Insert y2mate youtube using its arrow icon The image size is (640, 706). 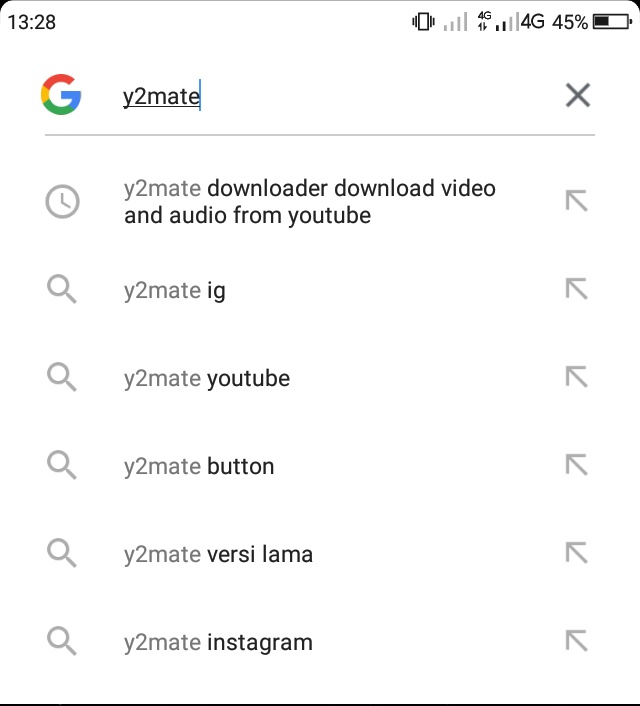point(576,378)
